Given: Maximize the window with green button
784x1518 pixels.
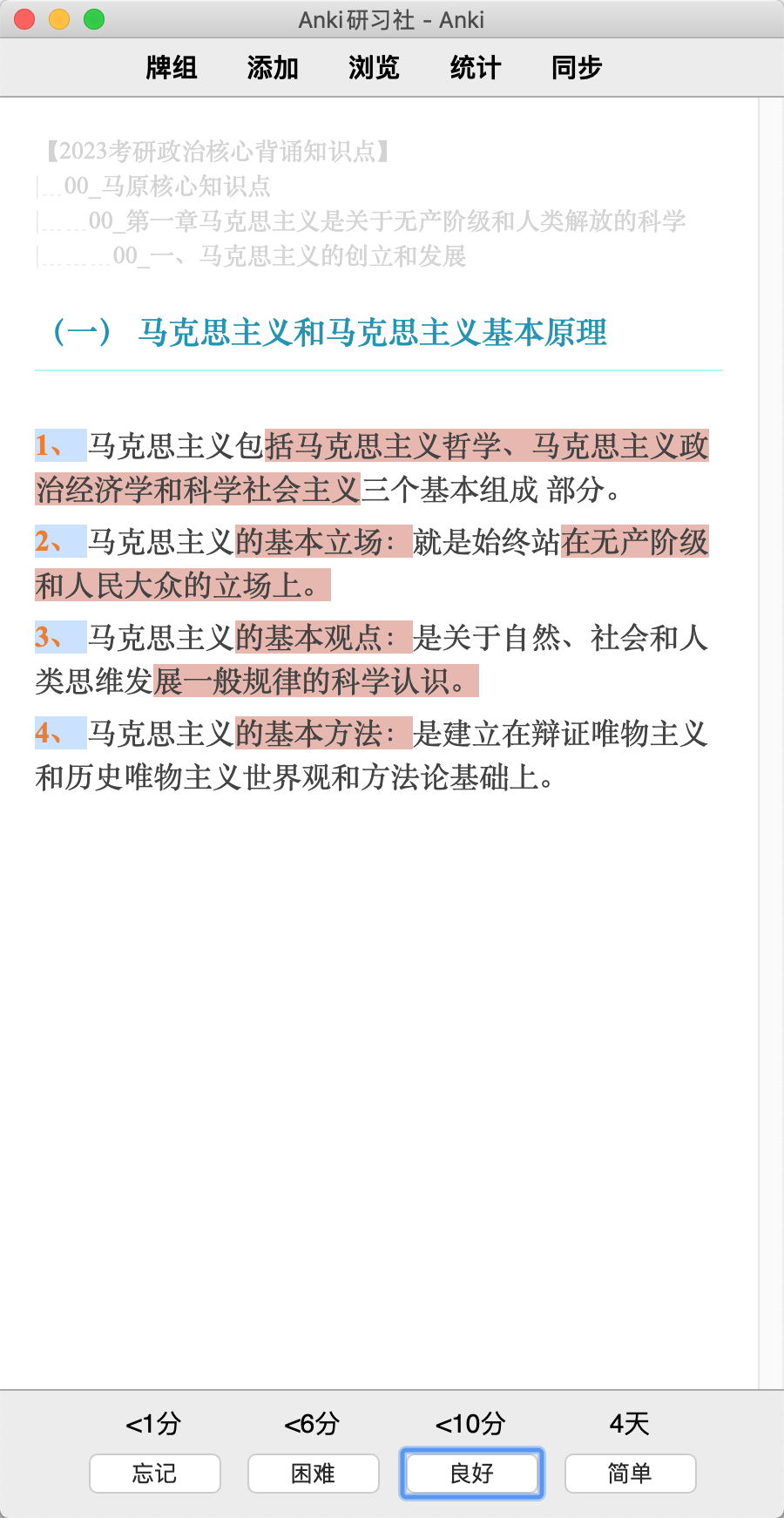Looking at the screenshot, I should pos(94,19).
